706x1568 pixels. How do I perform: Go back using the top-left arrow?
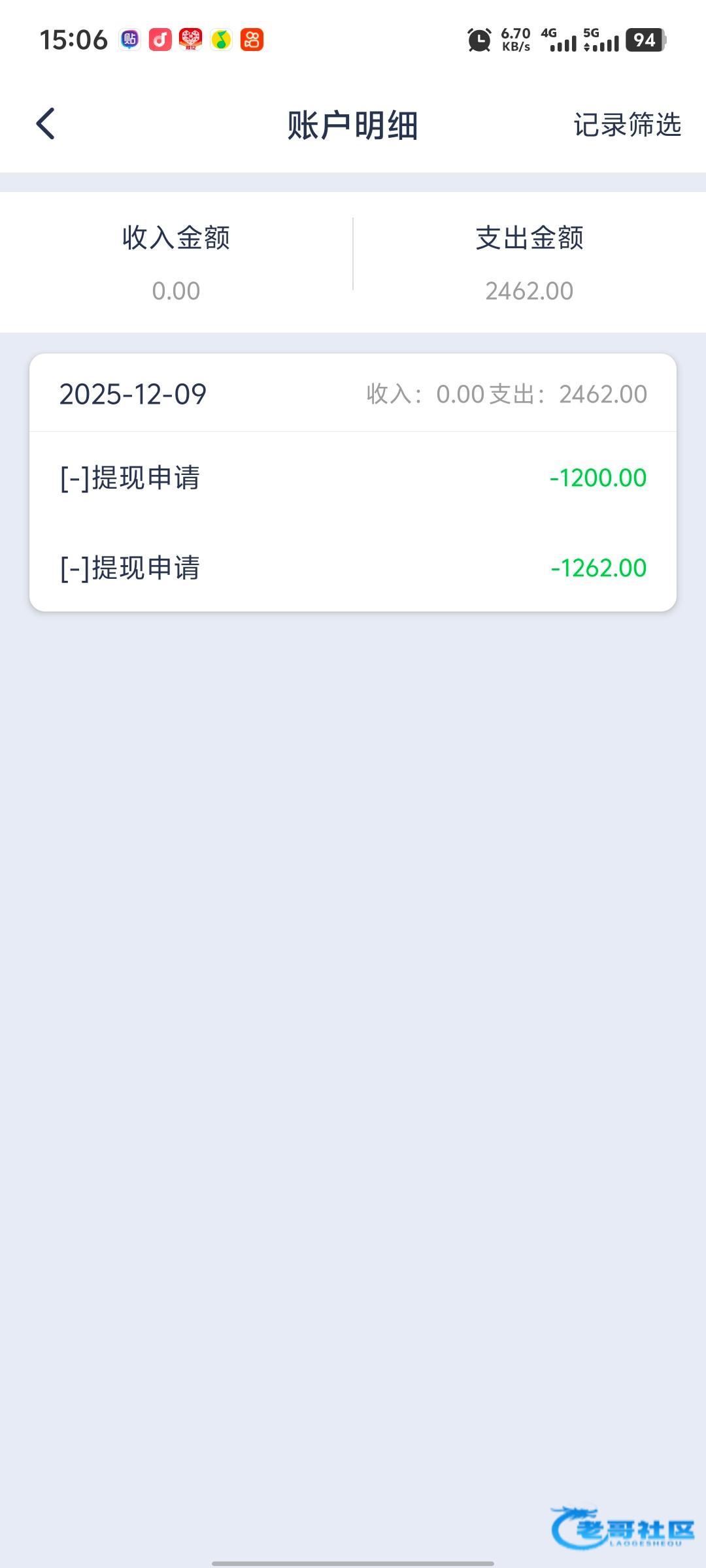point(46,124)
